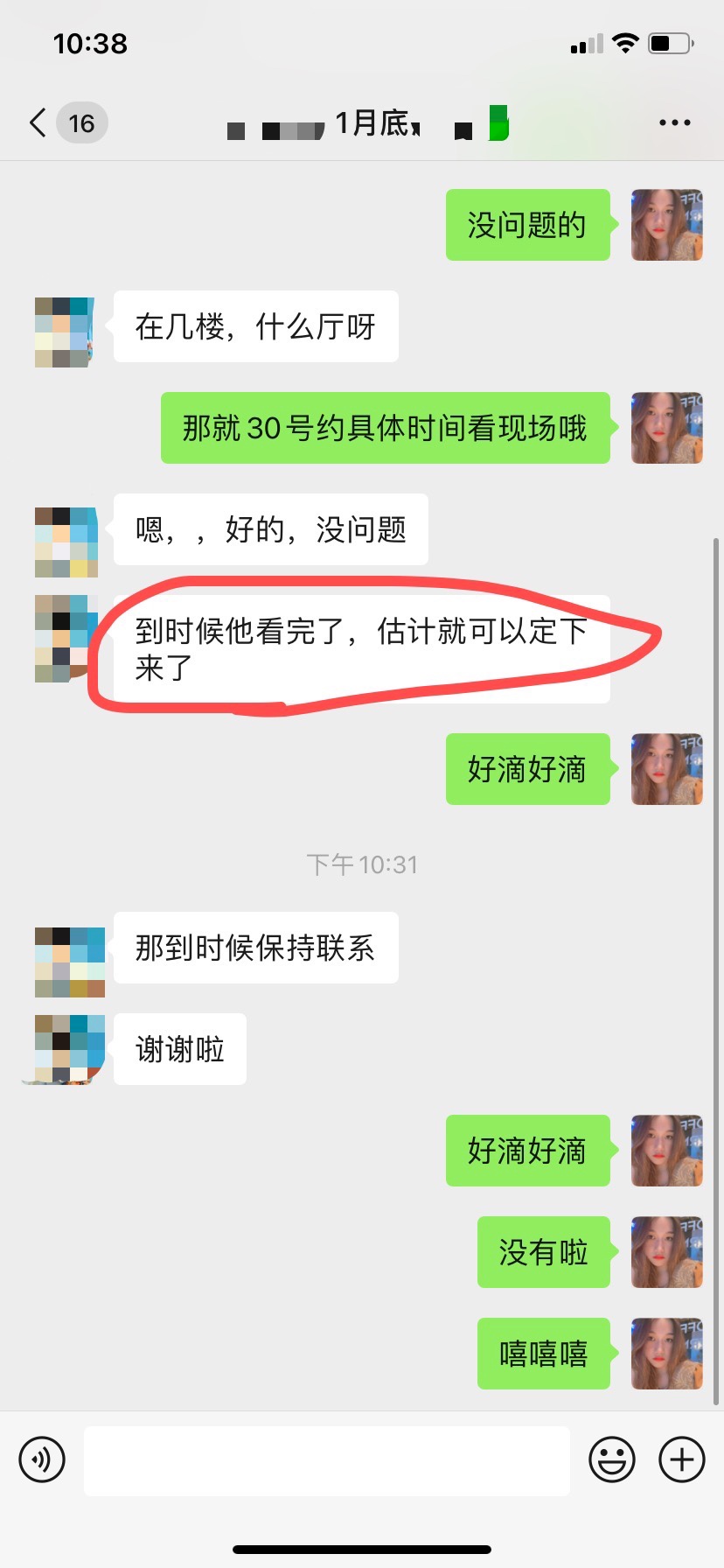Go back to the chat list
The image size is (724, 1568).
[x=38, y=123]
